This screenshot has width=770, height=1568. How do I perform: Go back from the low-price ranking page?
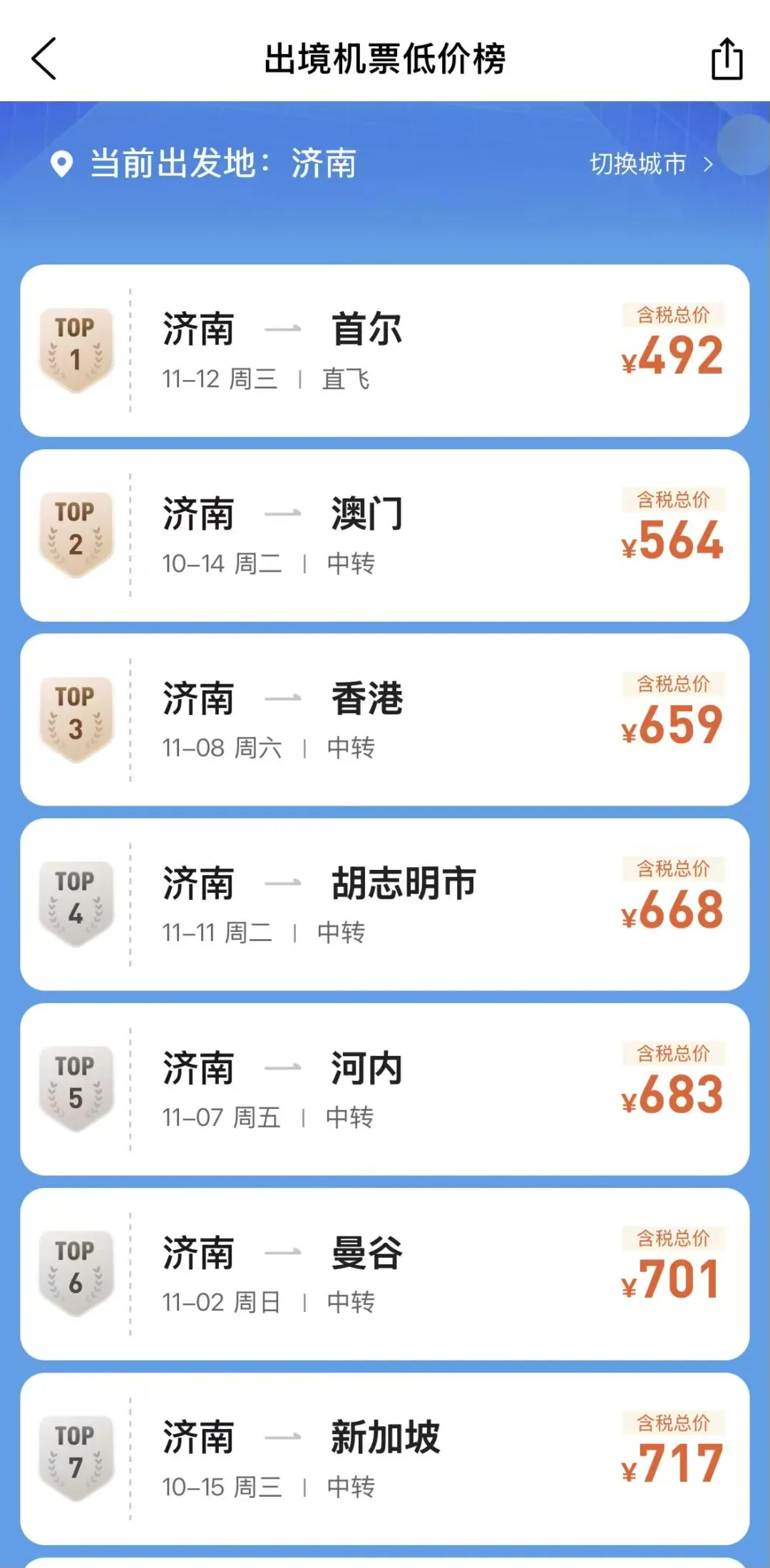44,58
